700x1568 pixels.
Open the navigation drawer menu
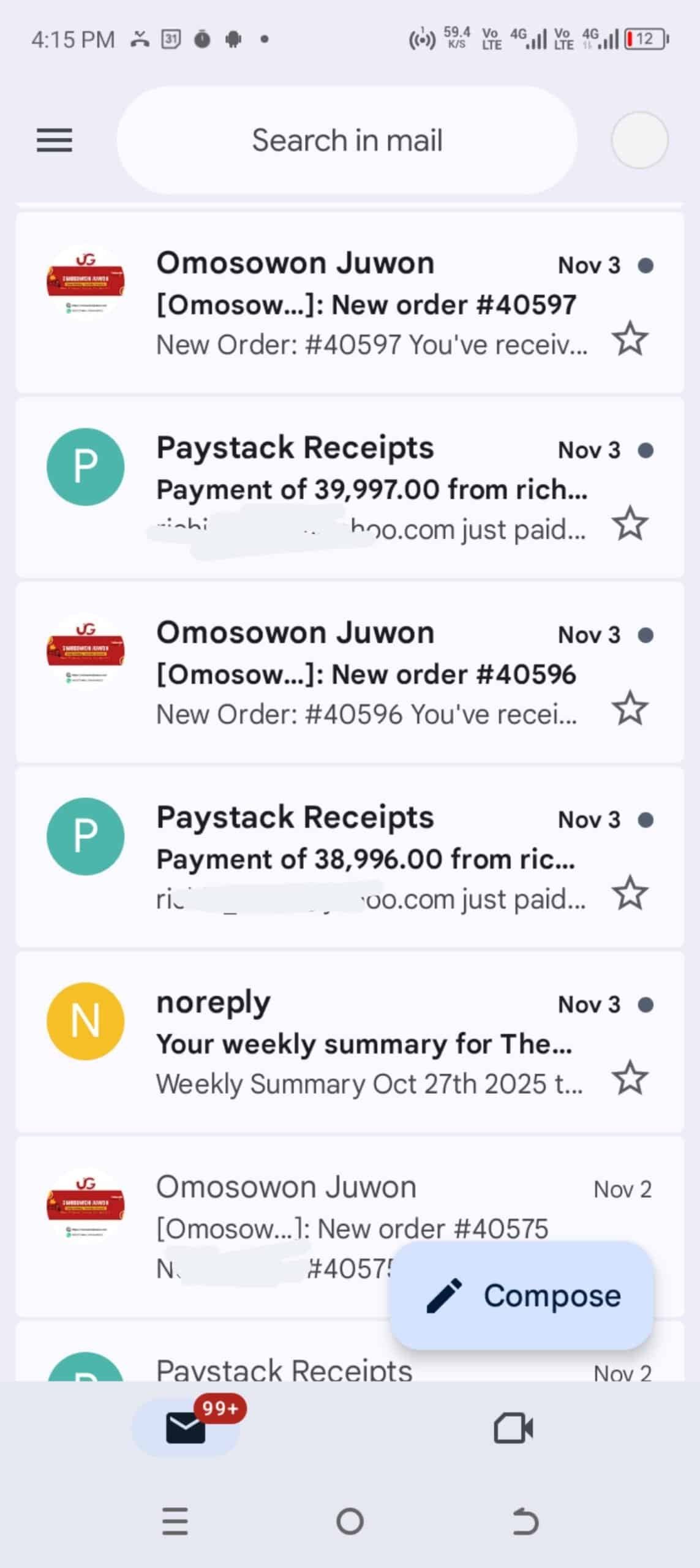coord(54,140)
